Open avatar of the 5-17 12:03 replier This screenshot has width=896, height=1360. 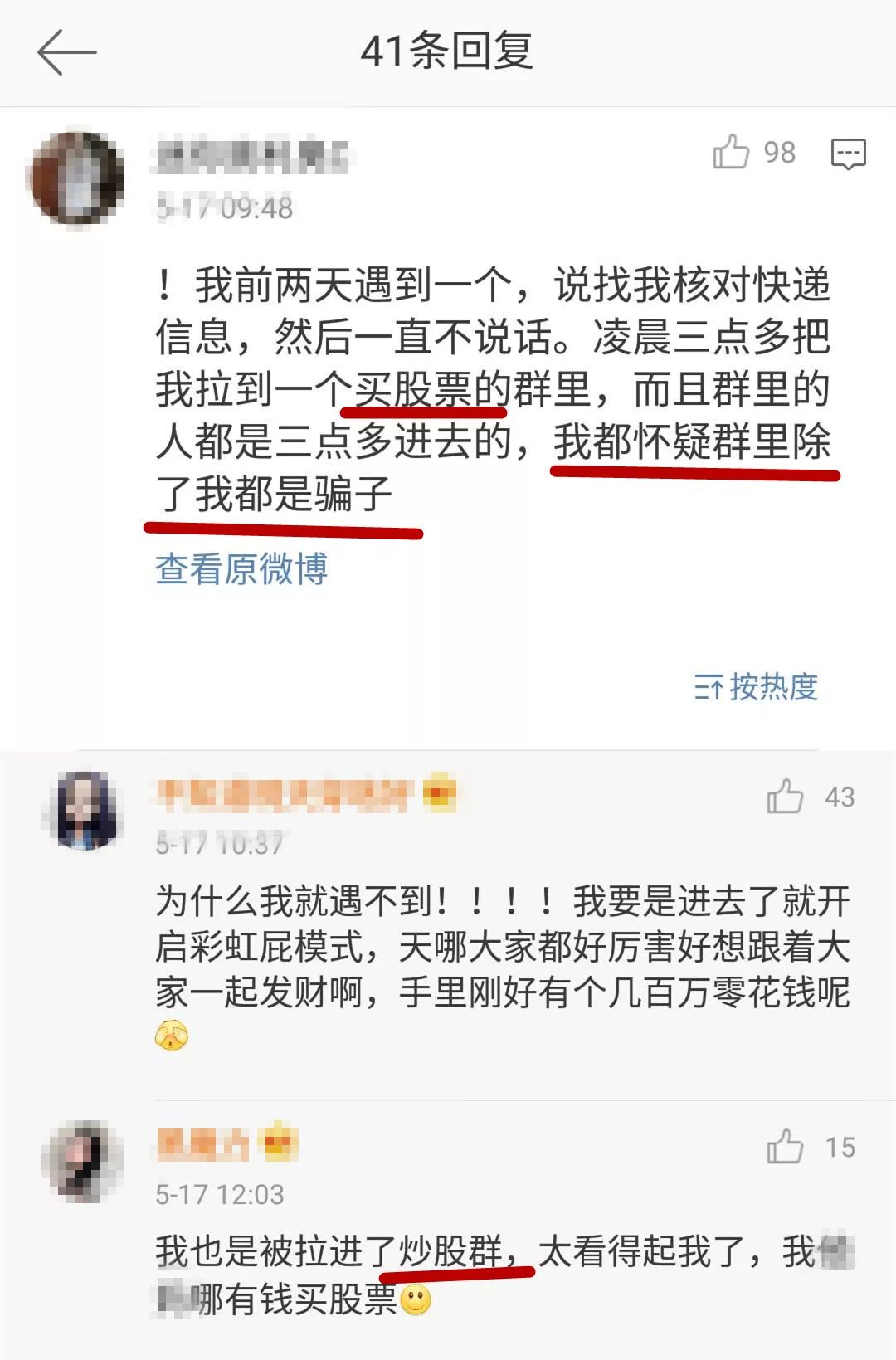(x=83, y=1160)
